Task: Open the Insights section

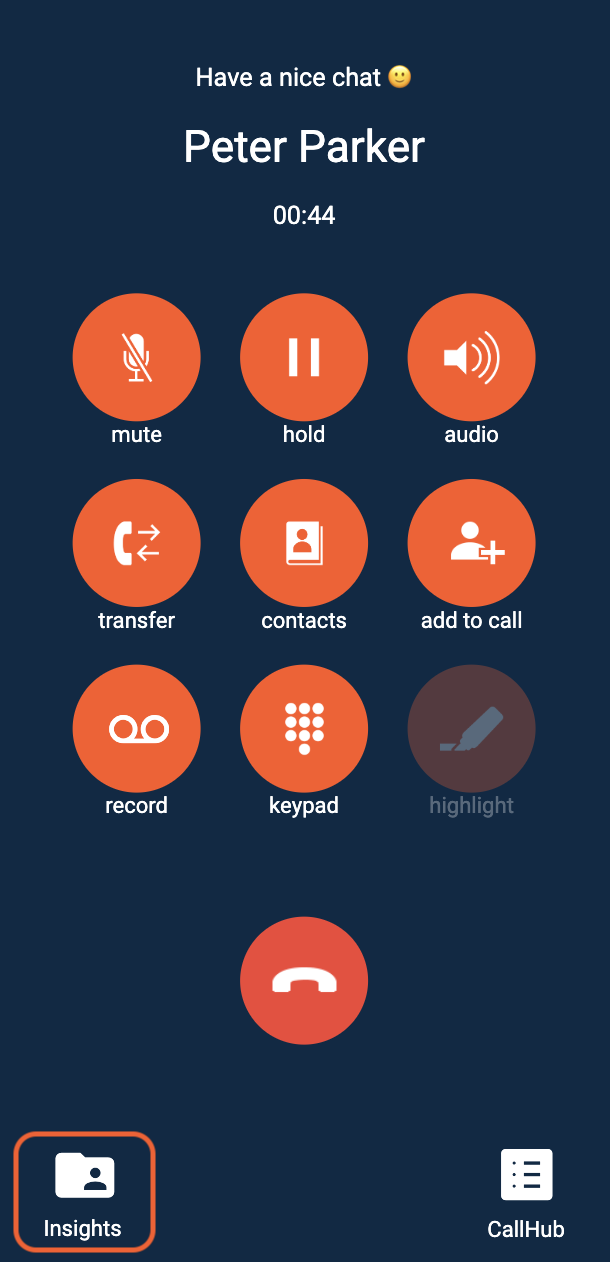Action: pos(84,1192)
